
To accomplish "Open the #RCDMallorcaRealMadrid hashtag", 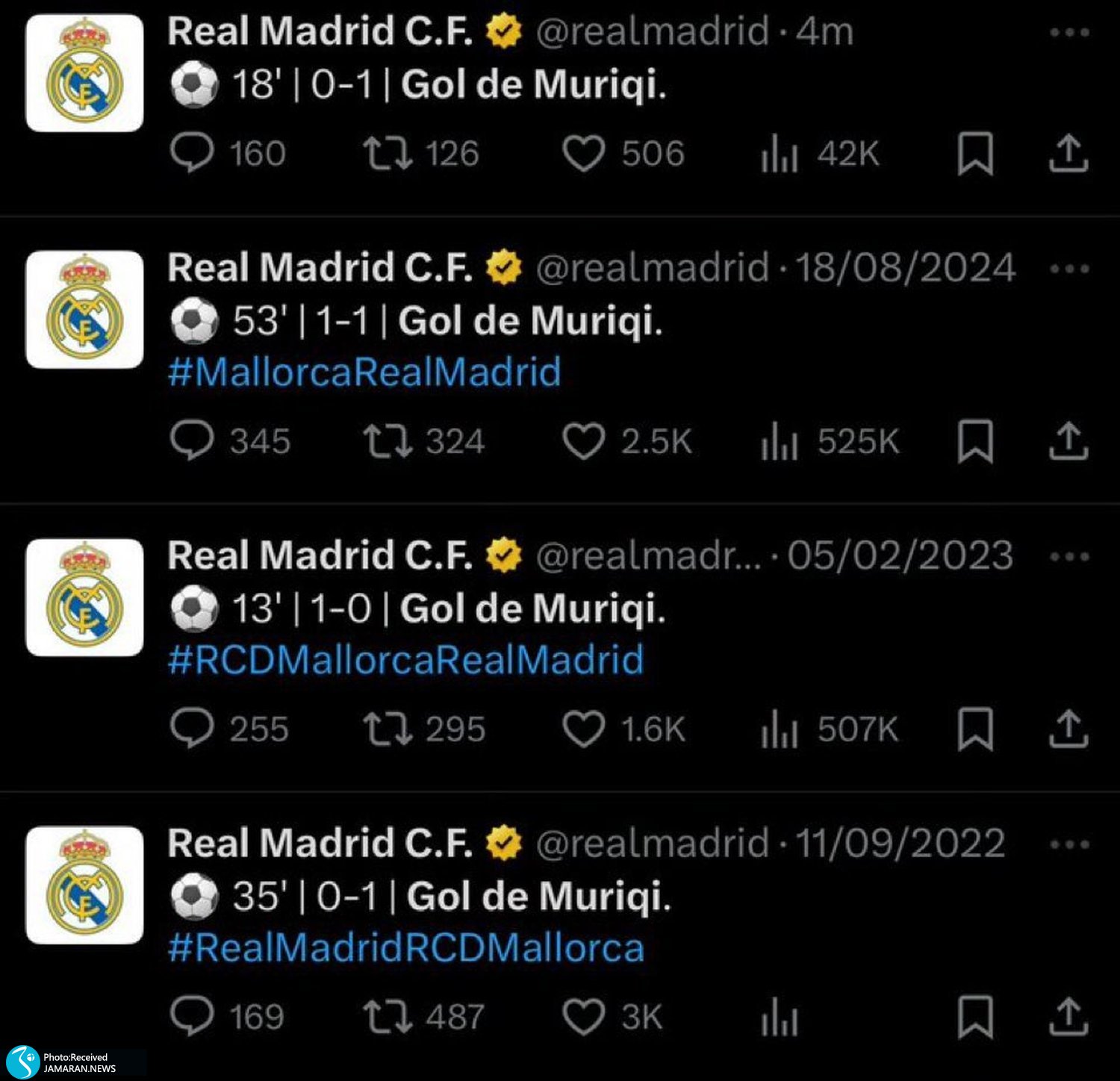I will (405, 660).
